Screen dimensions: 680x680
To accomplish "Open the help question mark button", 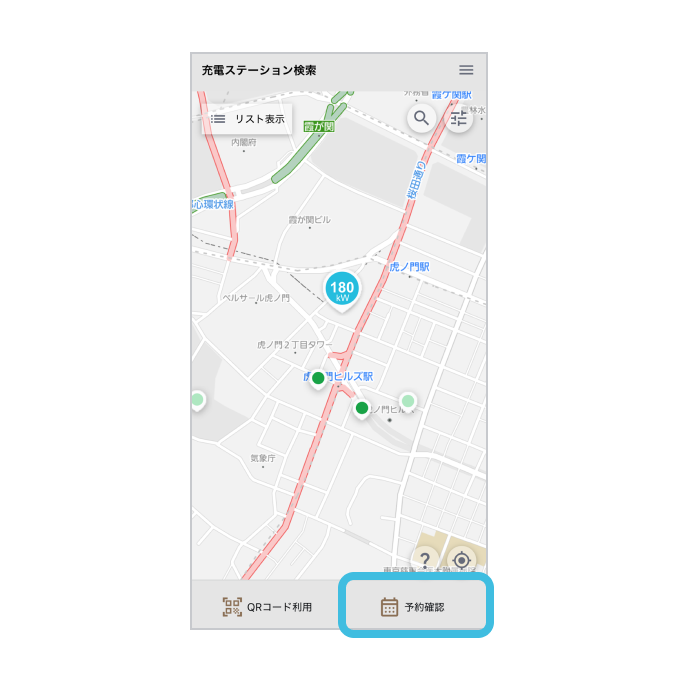I will 425,559.
